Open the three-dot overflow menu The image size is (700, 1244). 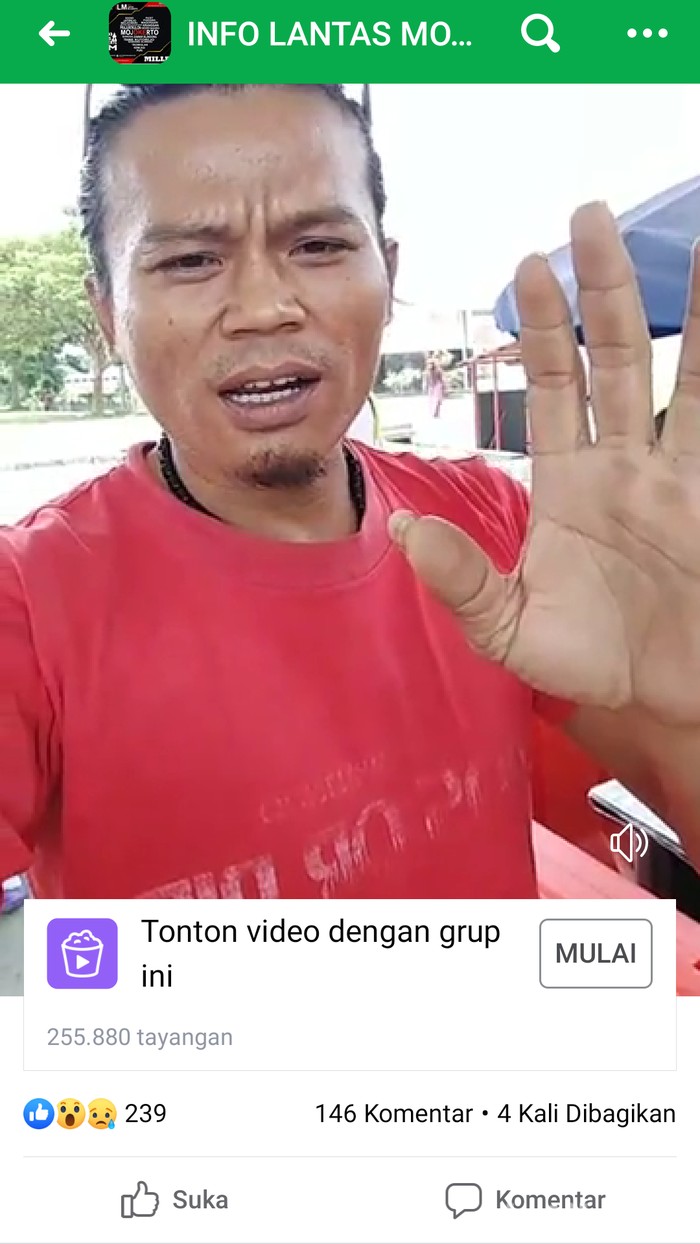[646, 34]
